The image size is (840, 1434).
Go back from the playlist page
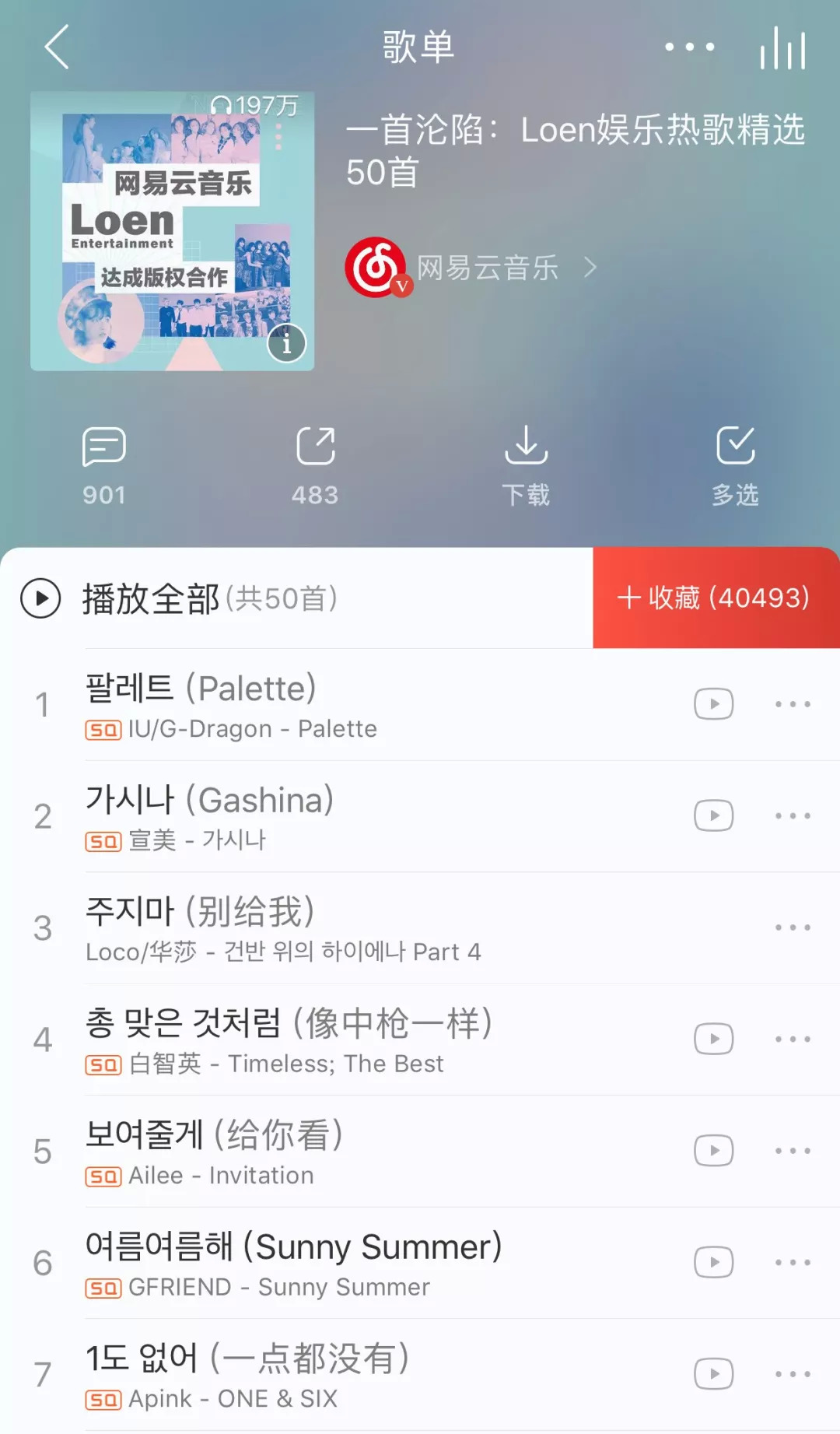tap(56, 47)
